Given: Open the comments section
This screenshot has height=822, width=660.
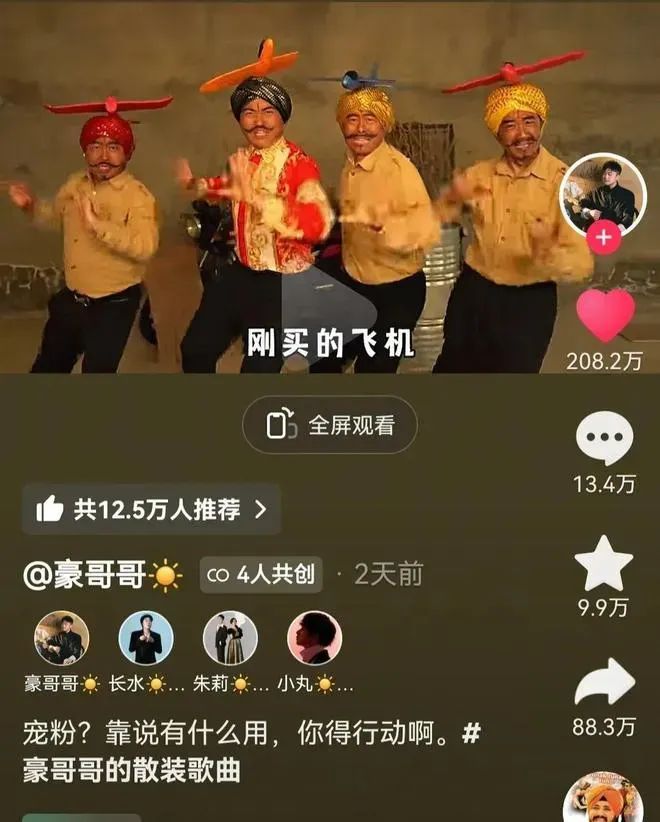Looking at the screenshot, I should click(604, 441).
